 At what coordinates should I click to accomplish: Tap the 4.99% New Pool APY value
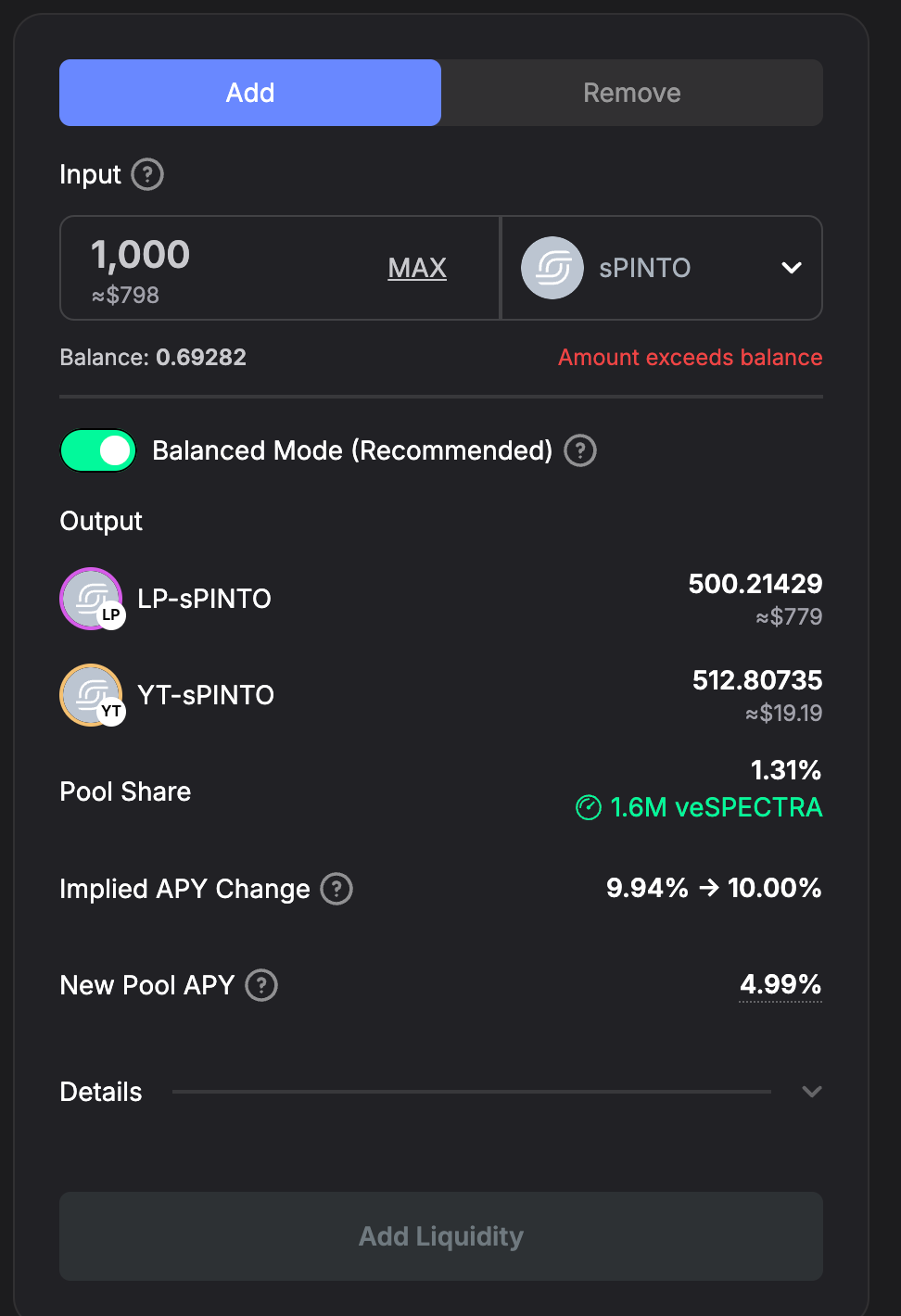click(780, 984)
